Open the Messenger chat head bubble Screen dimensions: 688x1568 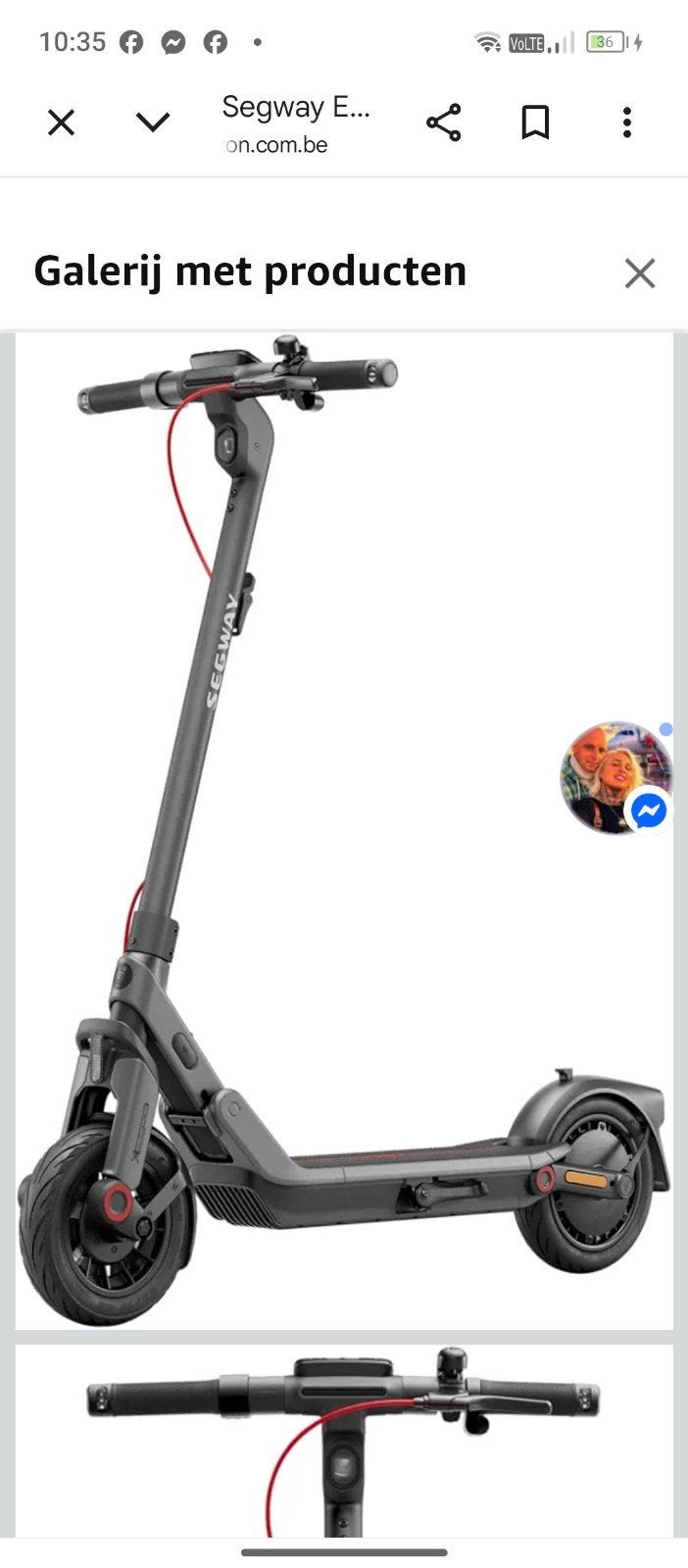pyautogui.click(x=615, y=778)
